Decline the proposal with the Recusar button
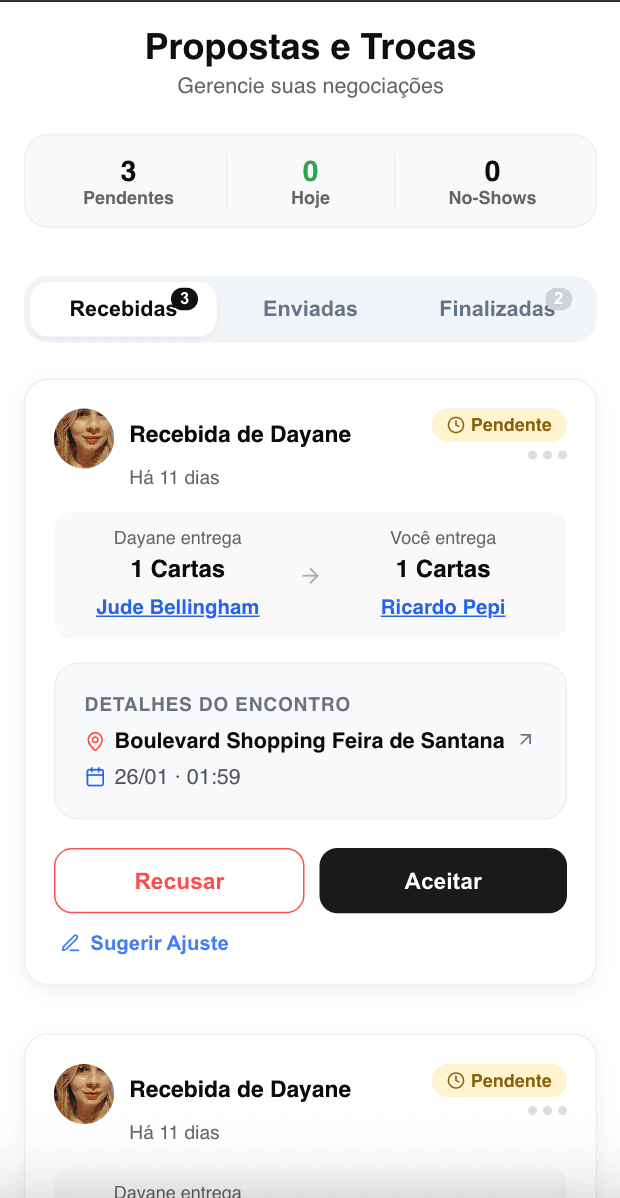The width and height of the screenshot is (620, 1198). [x=179, y=881]
